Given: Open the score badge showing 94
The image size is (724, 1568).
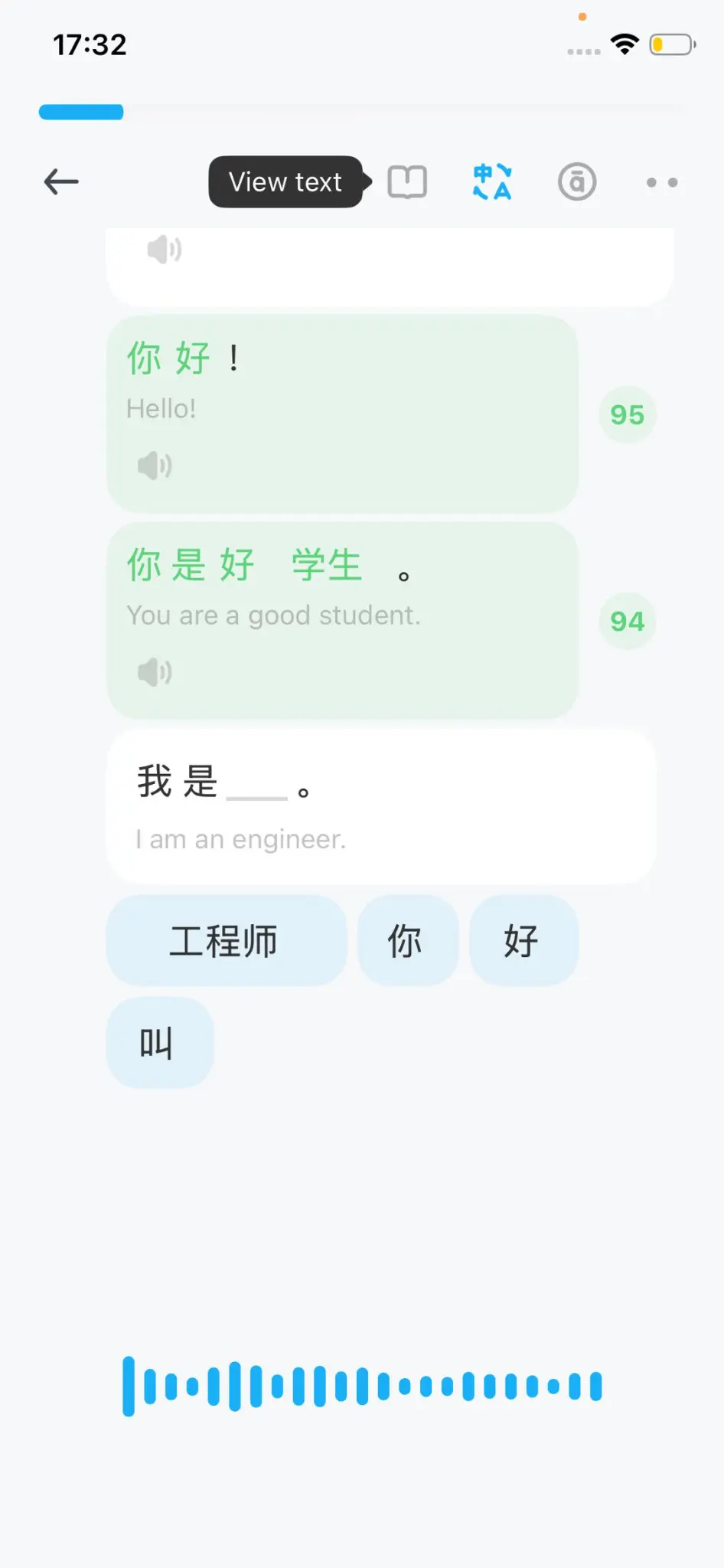Looking at the screenshot, I should coord(627,622).
